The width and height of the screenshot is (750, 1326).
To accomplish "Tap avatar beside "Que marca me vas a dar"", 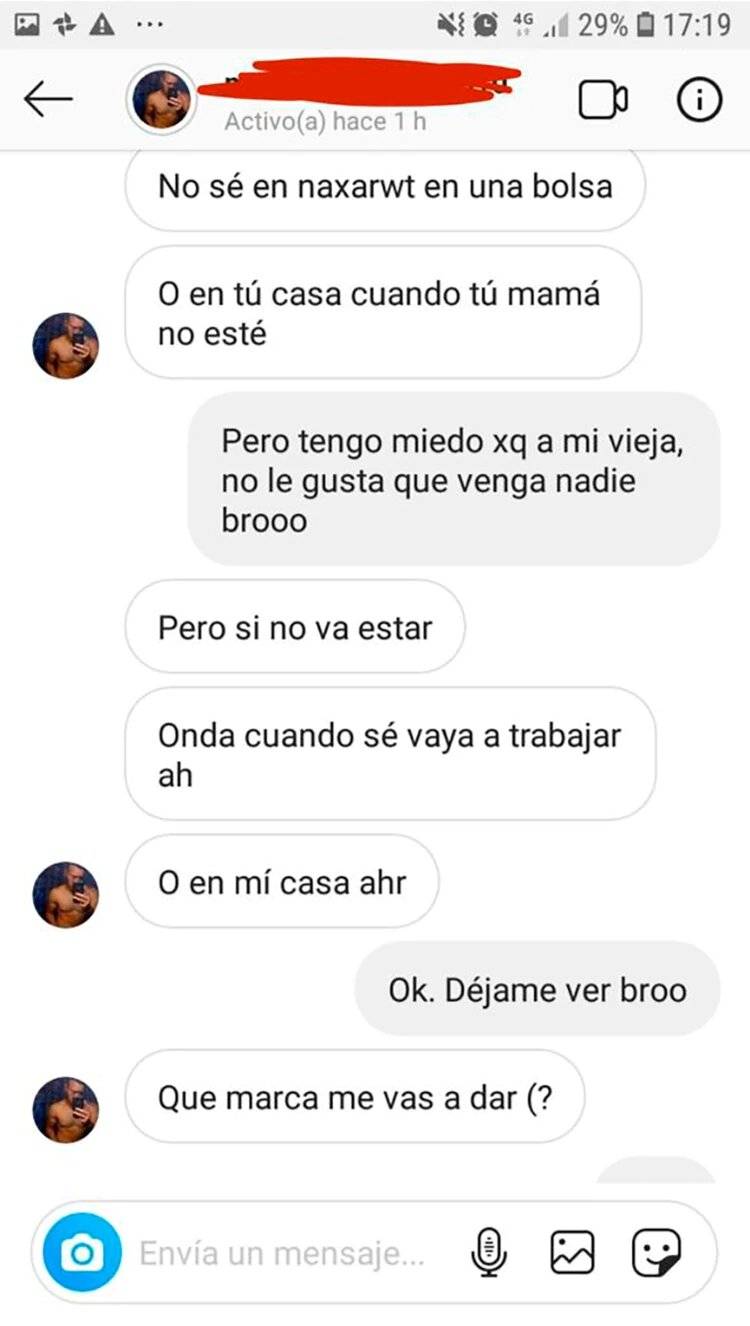I will pyautogui.click(x=66, y=1109).
